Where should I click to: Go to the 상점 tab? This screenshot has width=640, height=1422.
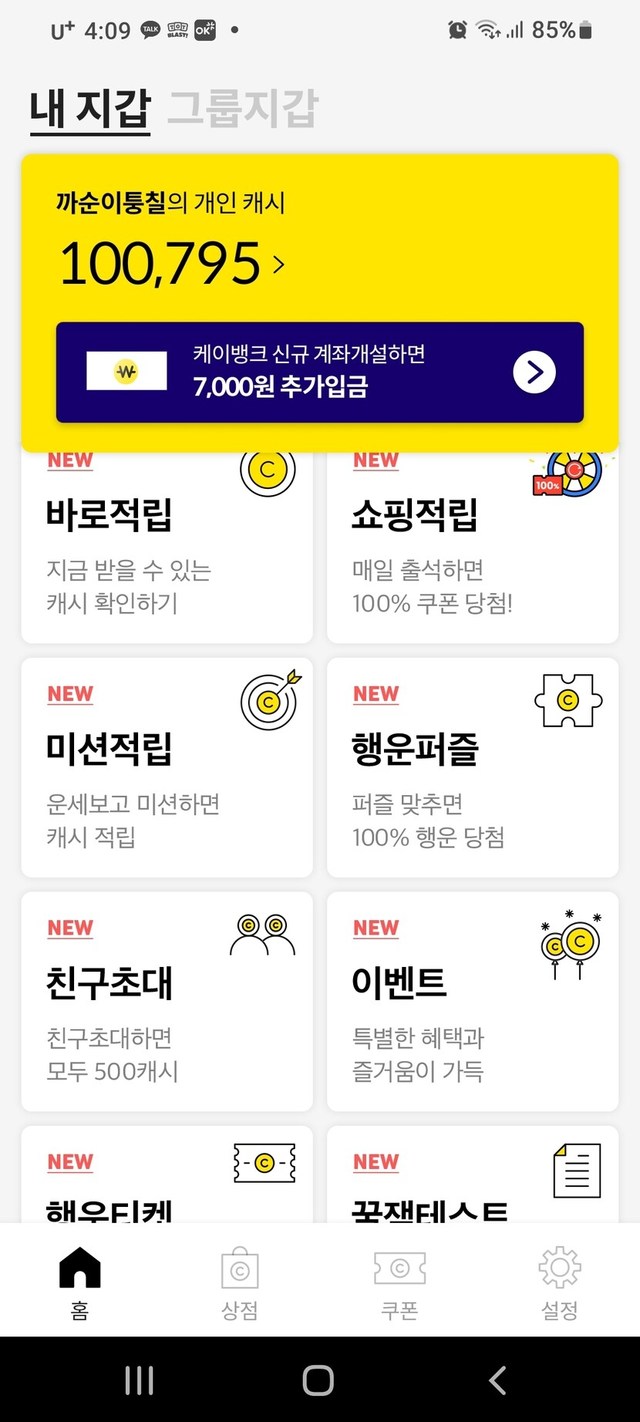click(240, 1283)
